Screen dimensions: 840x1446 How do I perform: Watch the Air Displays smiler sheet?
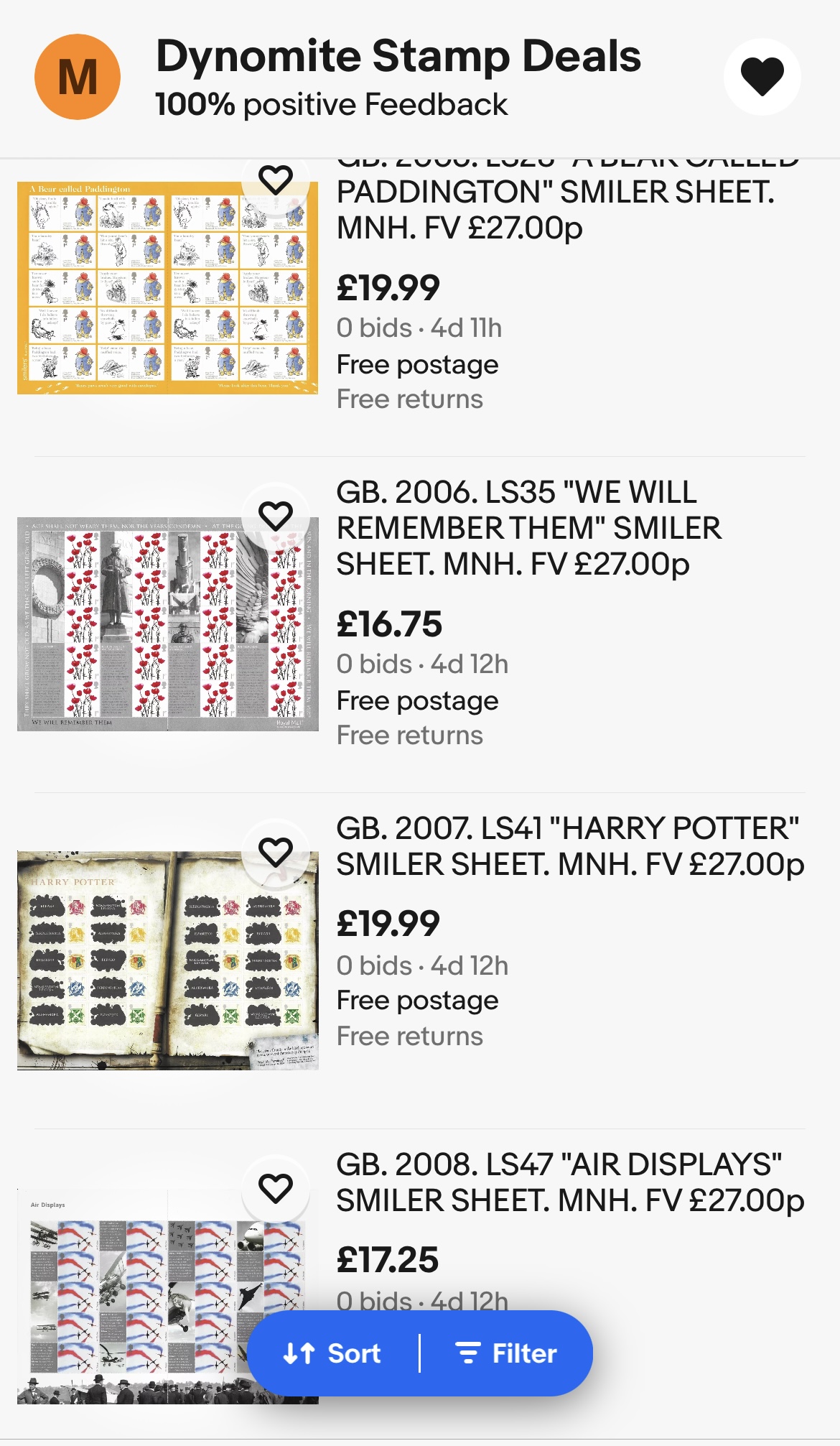276,1189
